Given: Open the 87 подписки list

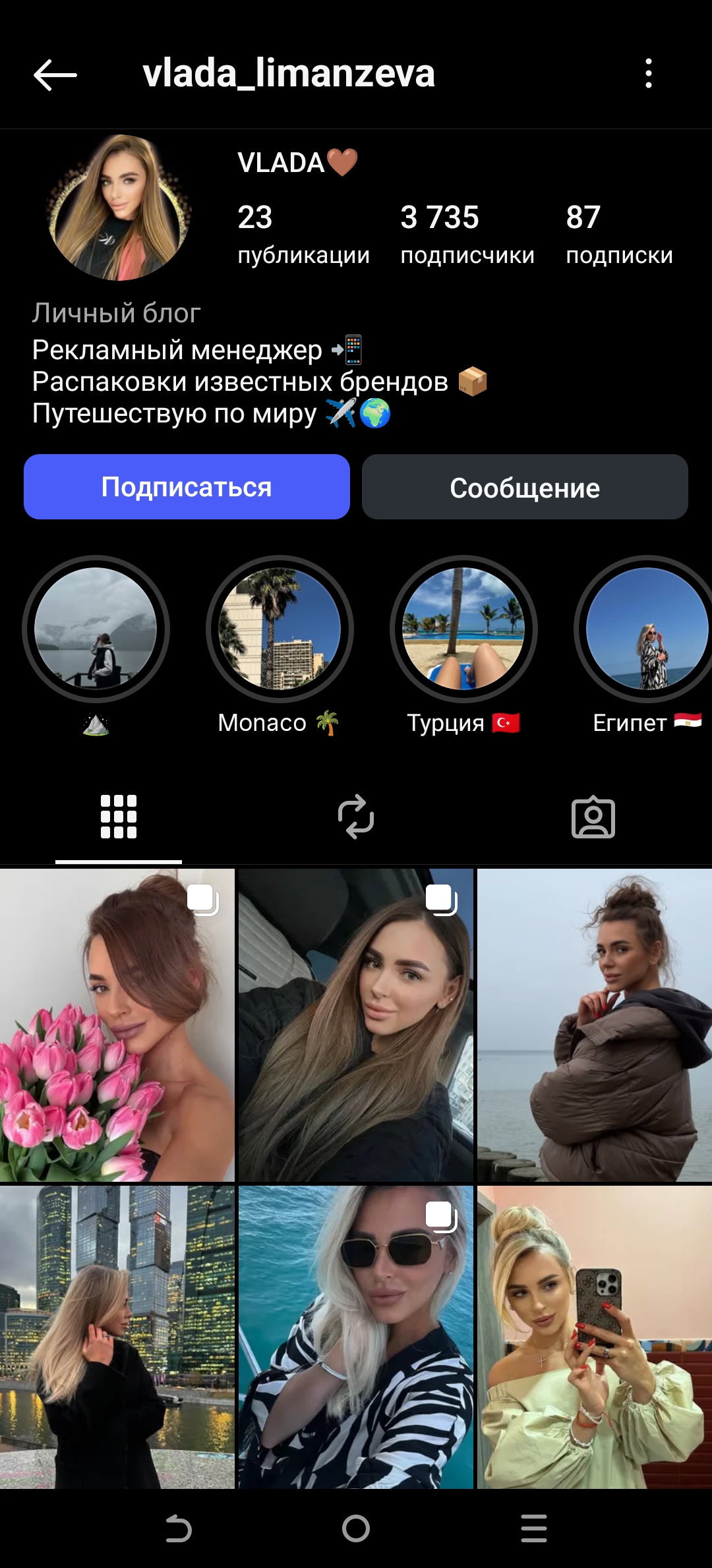Looking at the screenshot, I should pyautogui.click(x=618, y=231).
